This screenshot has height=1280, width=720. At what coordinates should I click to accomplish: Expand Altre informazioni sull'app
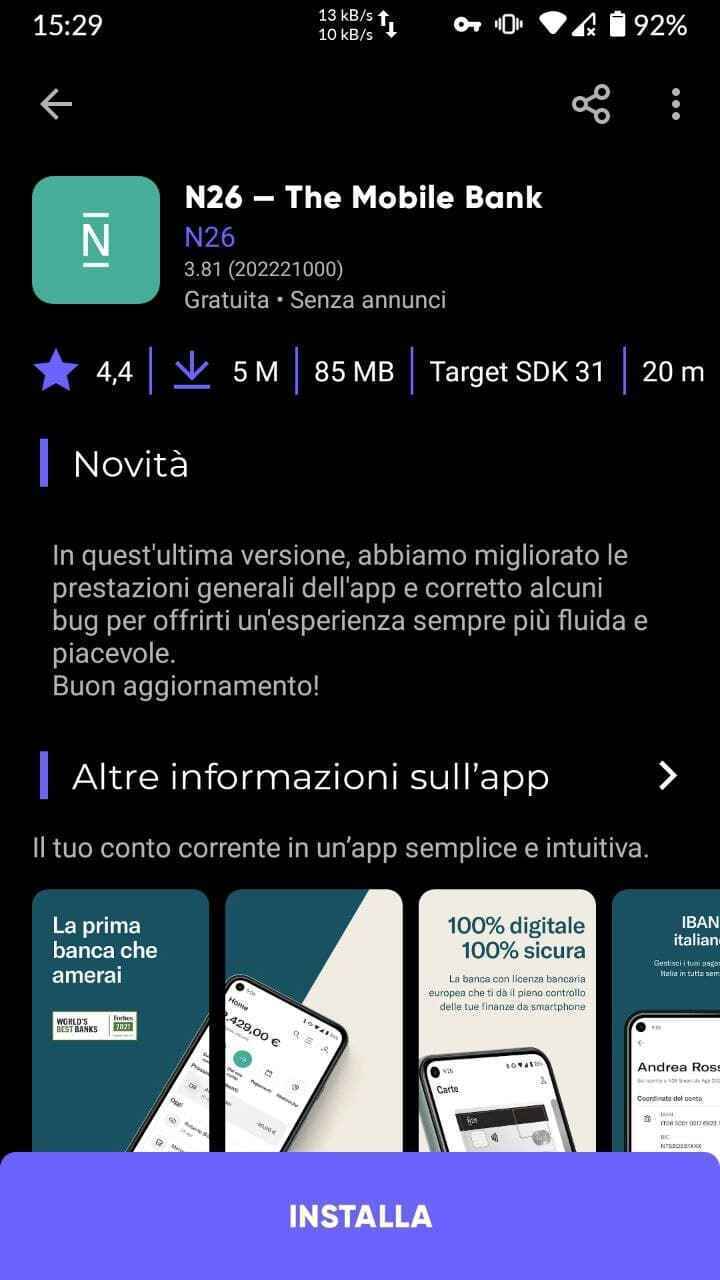pyautogui.click(x=667, y=775)
